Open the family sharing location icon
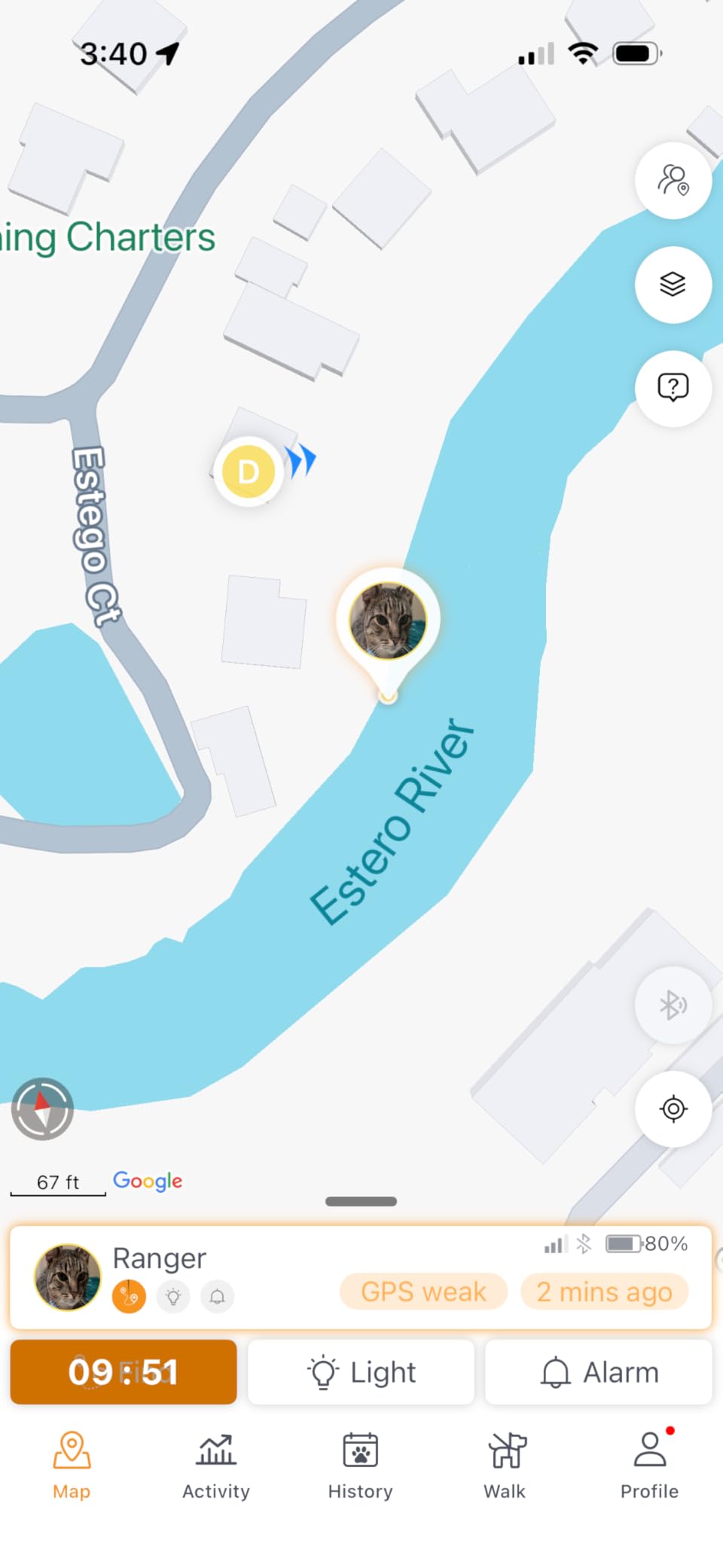The width and height of the screenshot is (723, 1568). tap(673, 181)
